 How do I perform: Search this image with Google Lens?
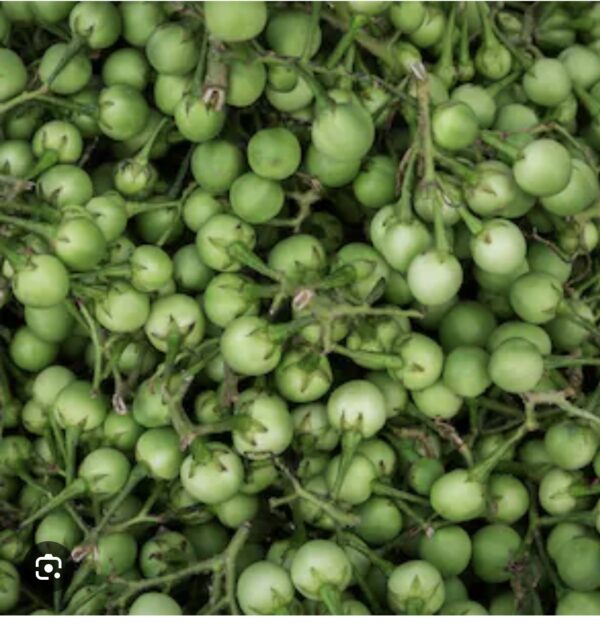pos(48,567)
